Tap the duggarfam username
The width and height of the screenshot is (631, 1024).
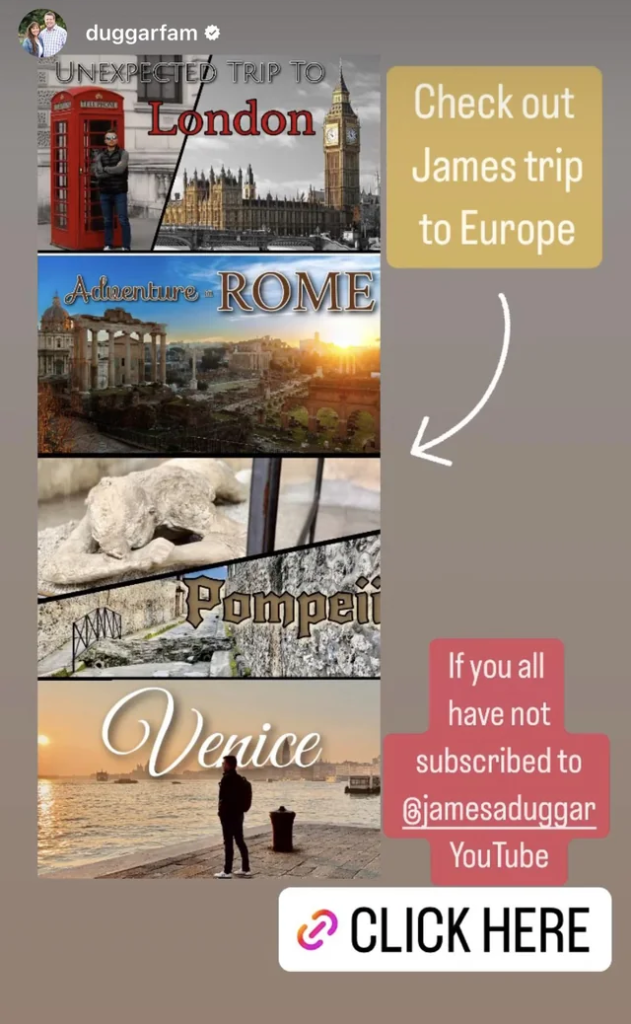click(x=141, y=33)
